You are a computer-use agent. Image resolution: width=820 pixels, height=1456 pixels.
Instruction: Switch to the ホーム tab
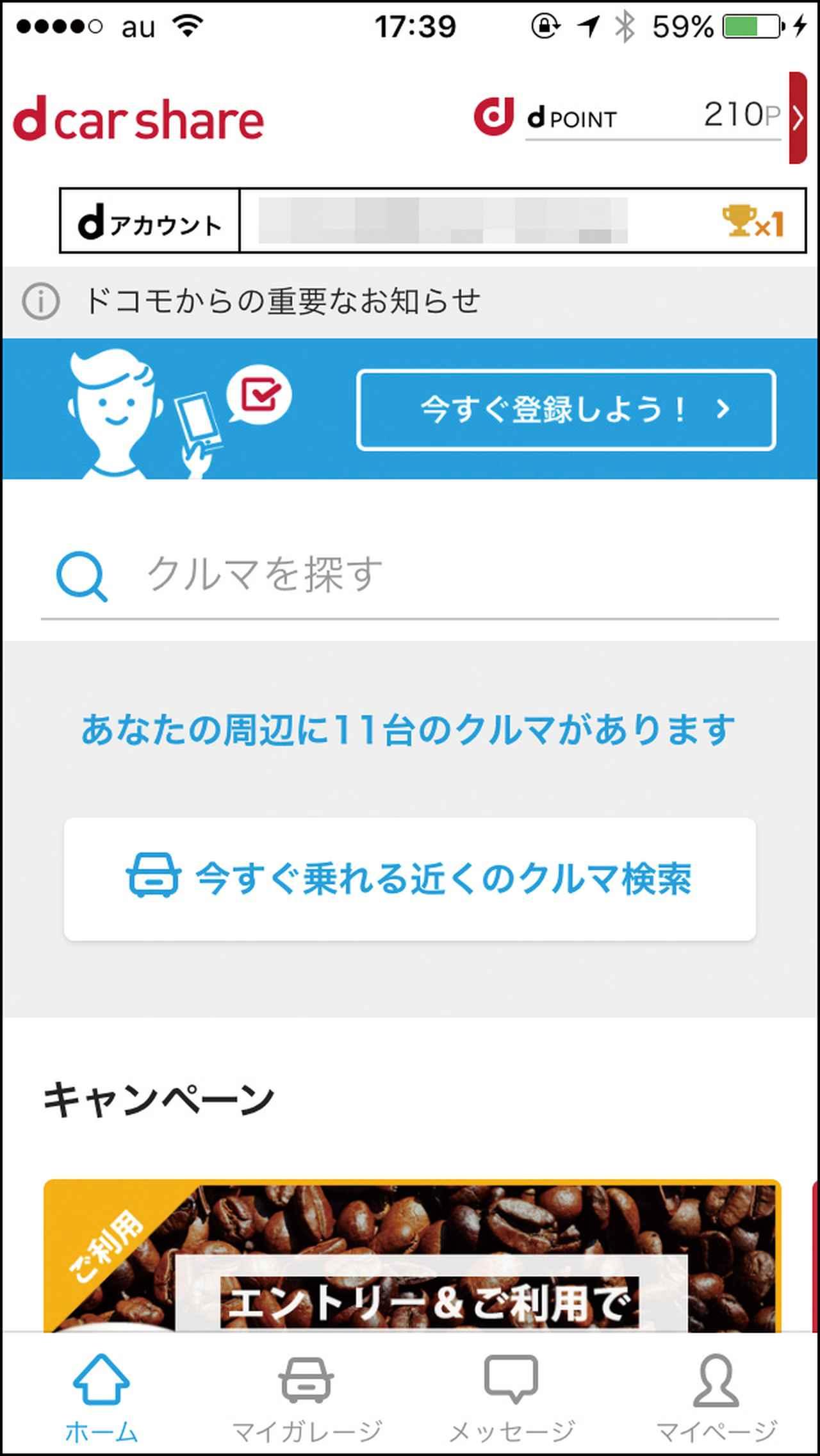(x=102, y=1396)
